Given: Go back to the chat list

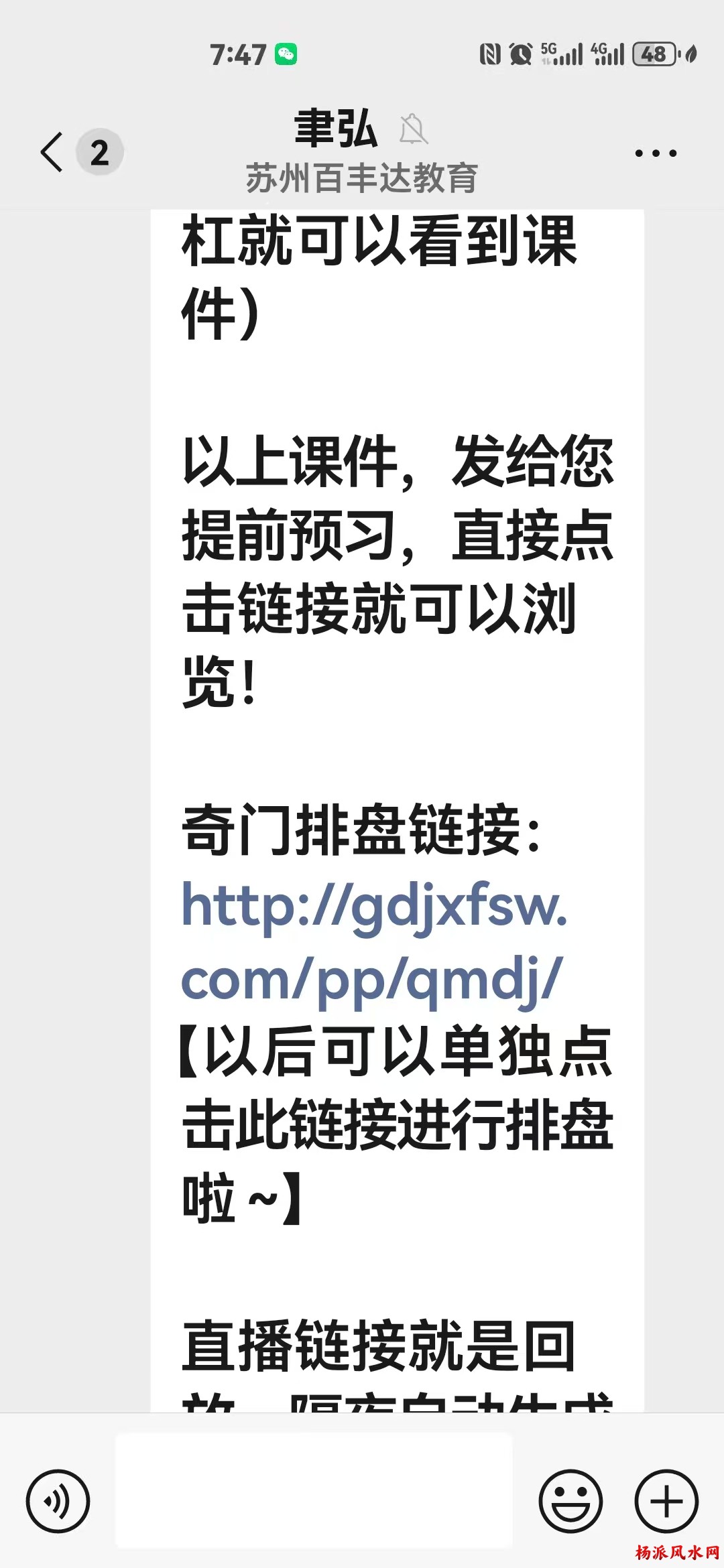Looking at the screenshot, I should click(x=52, y=152).
